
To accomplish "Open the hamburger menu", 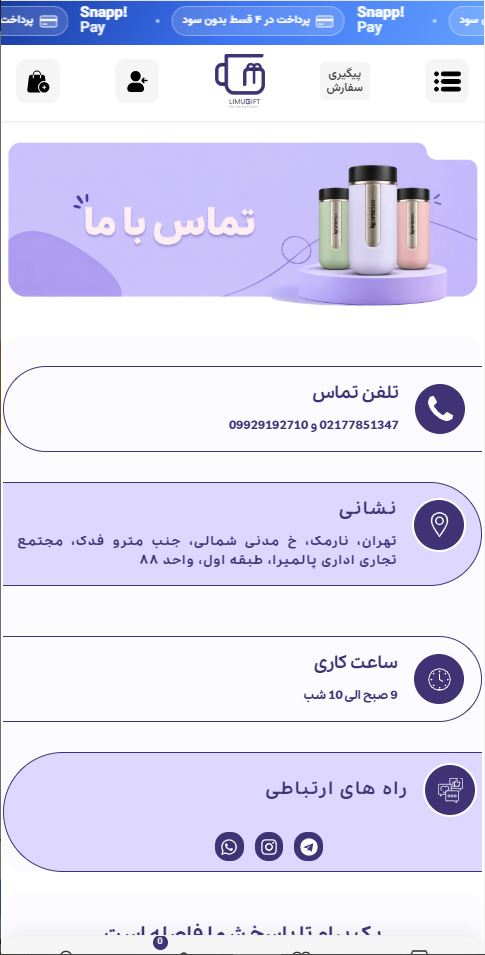I will [x=447, y=81].
